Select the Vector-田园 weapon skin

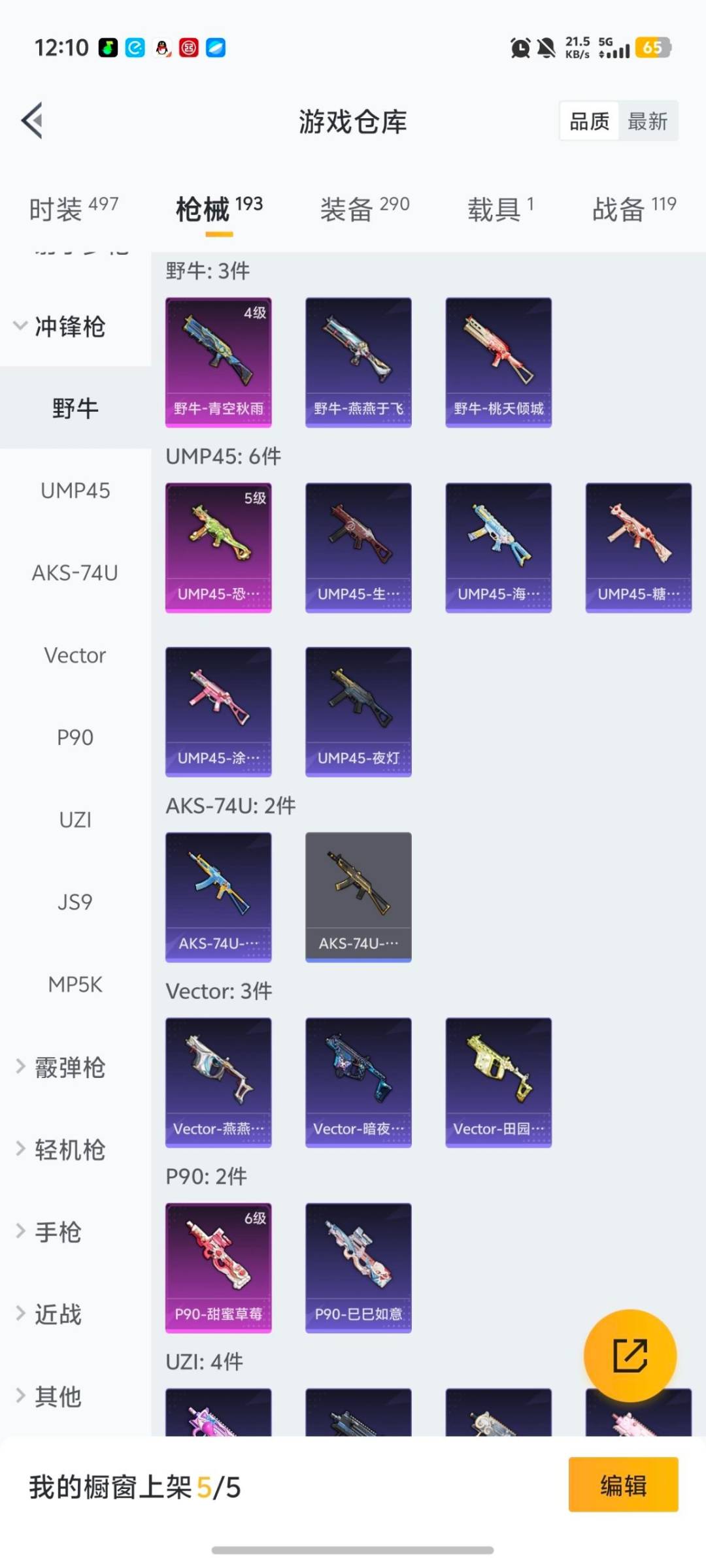coord(497,1081)
